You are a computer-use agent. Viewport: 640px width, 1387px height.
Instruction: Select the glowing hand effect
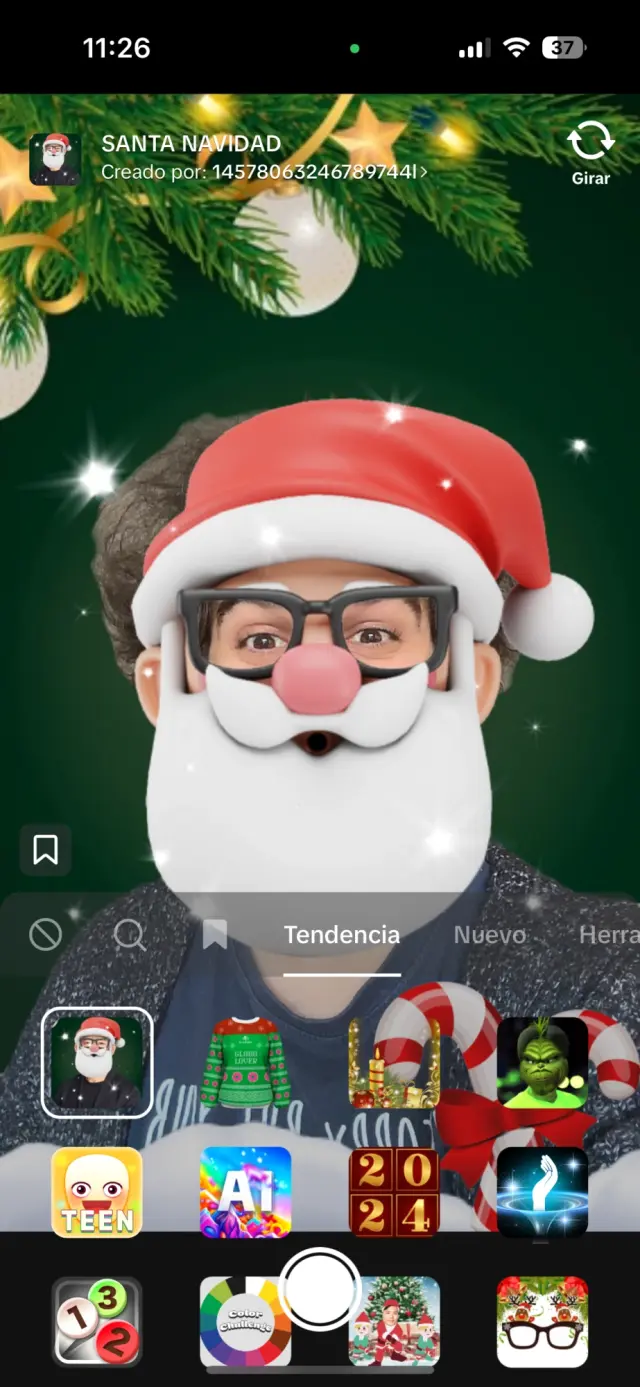pyautogui.click(x=542, y=1192)
